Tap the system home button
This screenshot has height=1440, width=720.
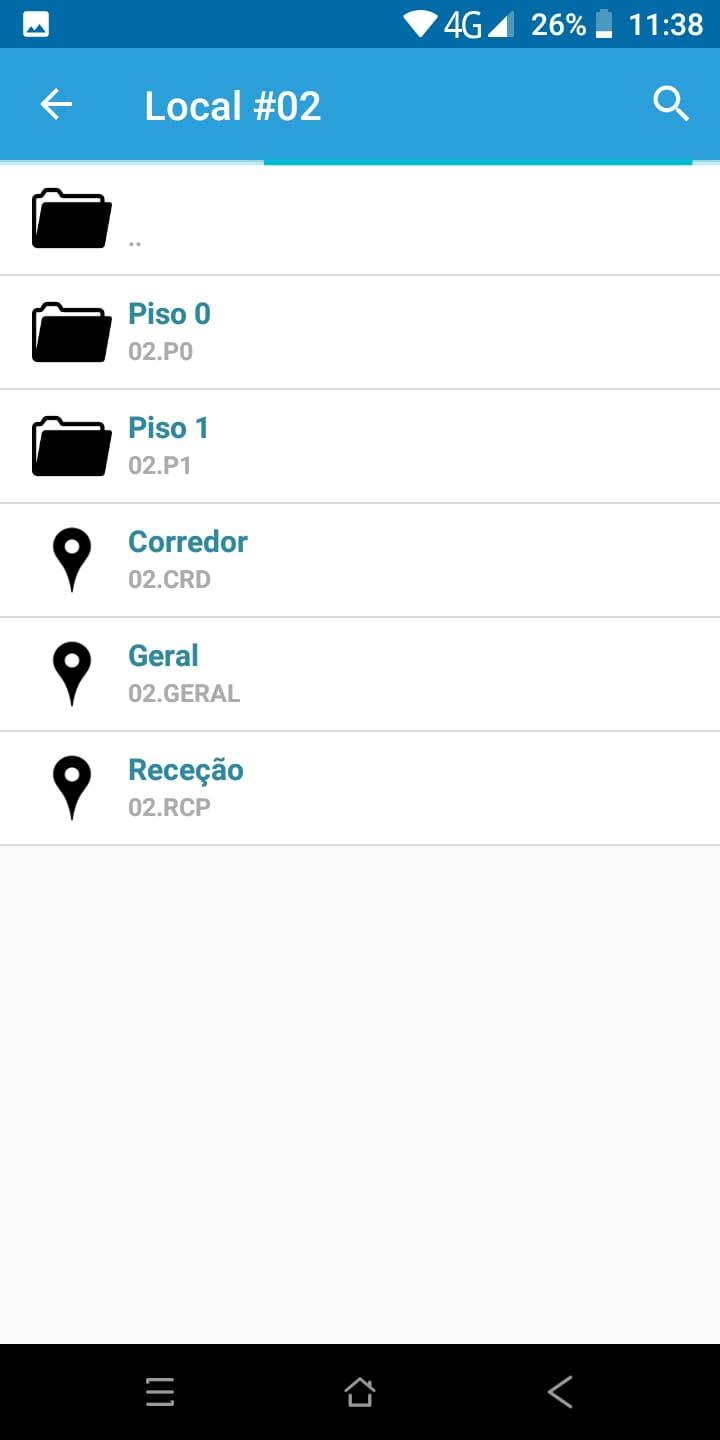click(360, 1392)
